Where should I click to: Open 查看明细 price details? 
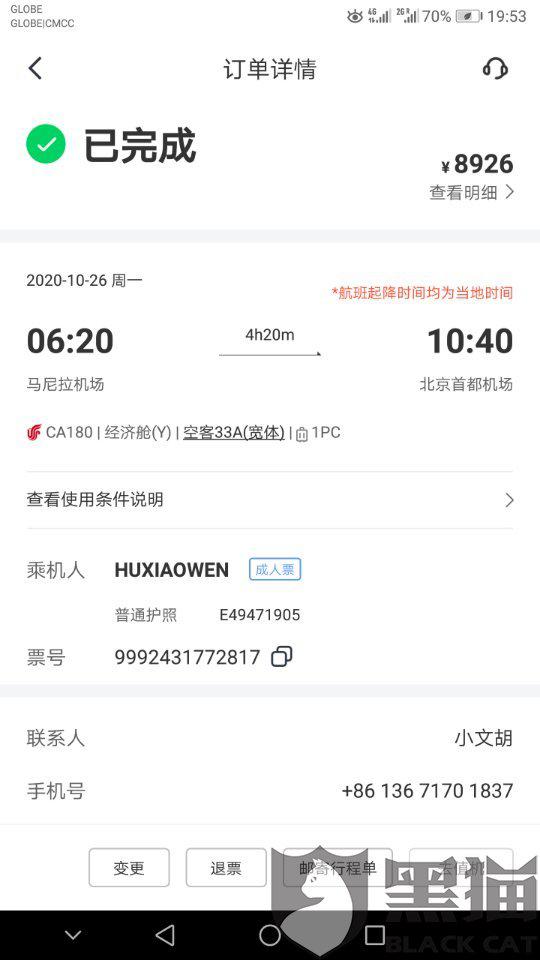click(471, 192)
